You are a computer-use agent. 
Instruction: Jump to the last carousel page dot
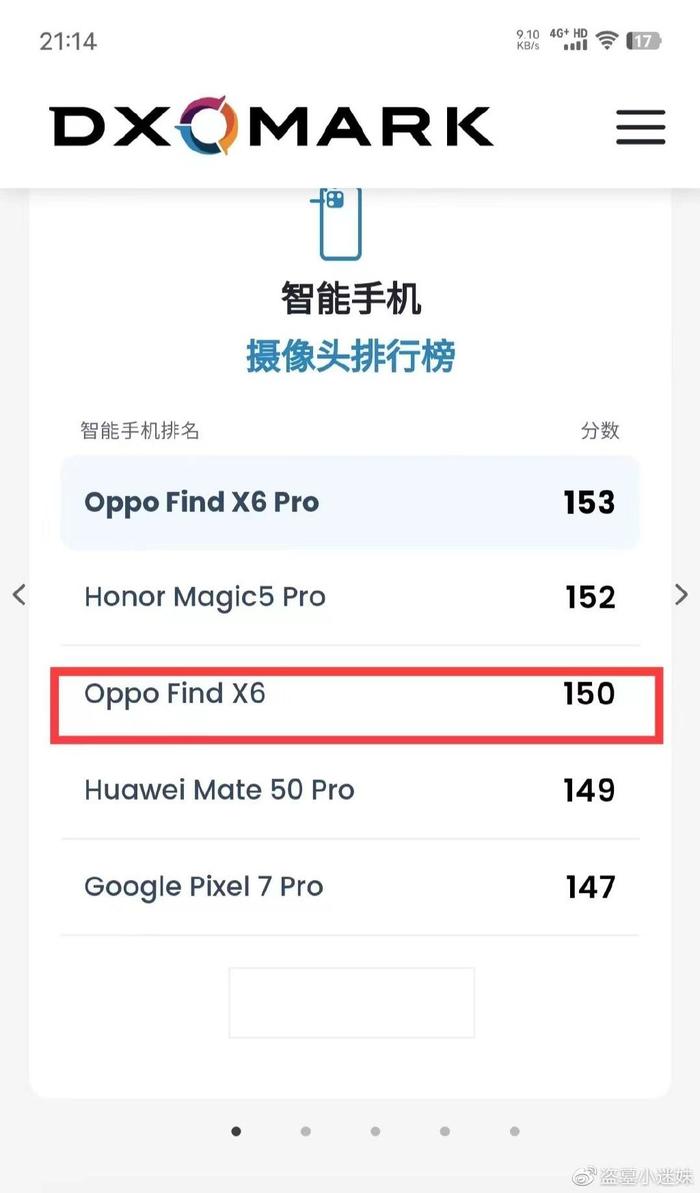pos(514,1131)
